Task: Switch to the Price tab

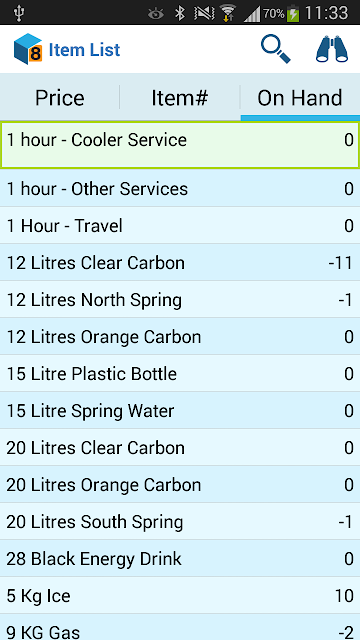Action: (60, 98)
